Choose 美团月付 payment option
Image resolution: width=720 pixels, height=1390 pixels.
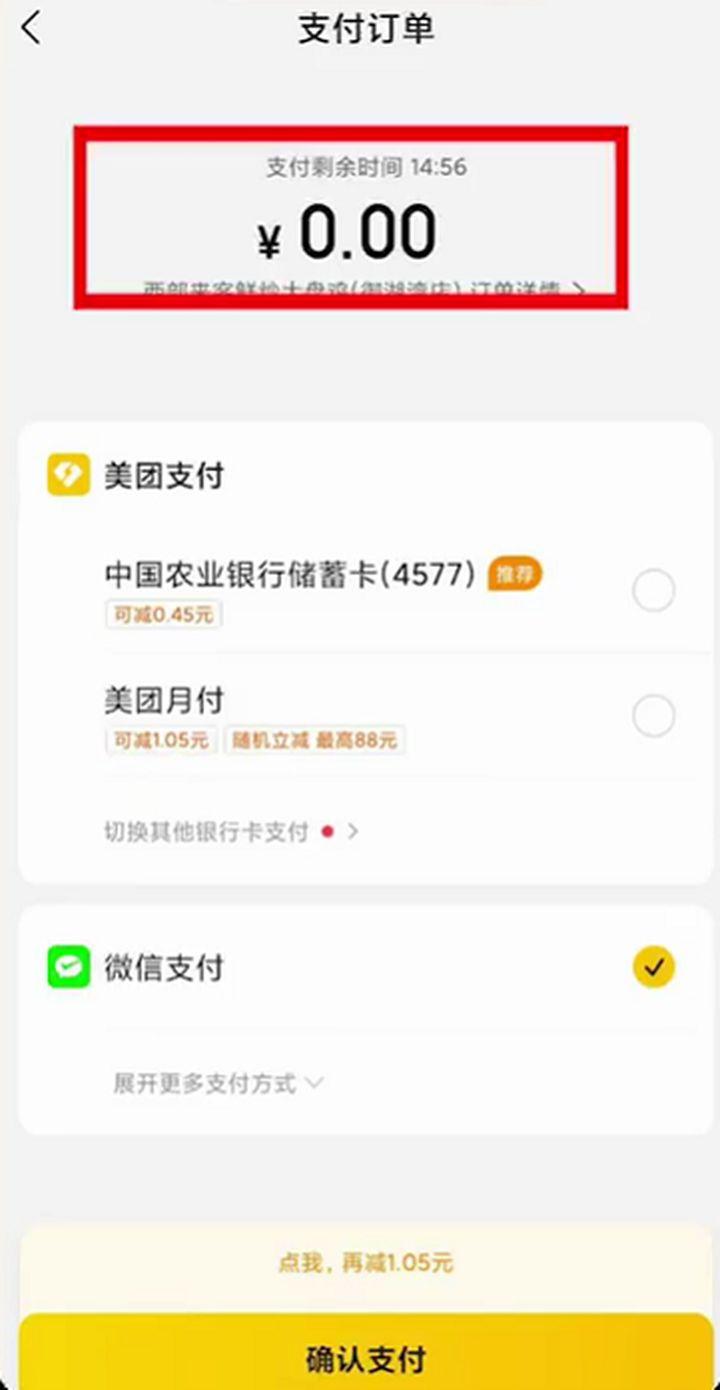point(654,716)
